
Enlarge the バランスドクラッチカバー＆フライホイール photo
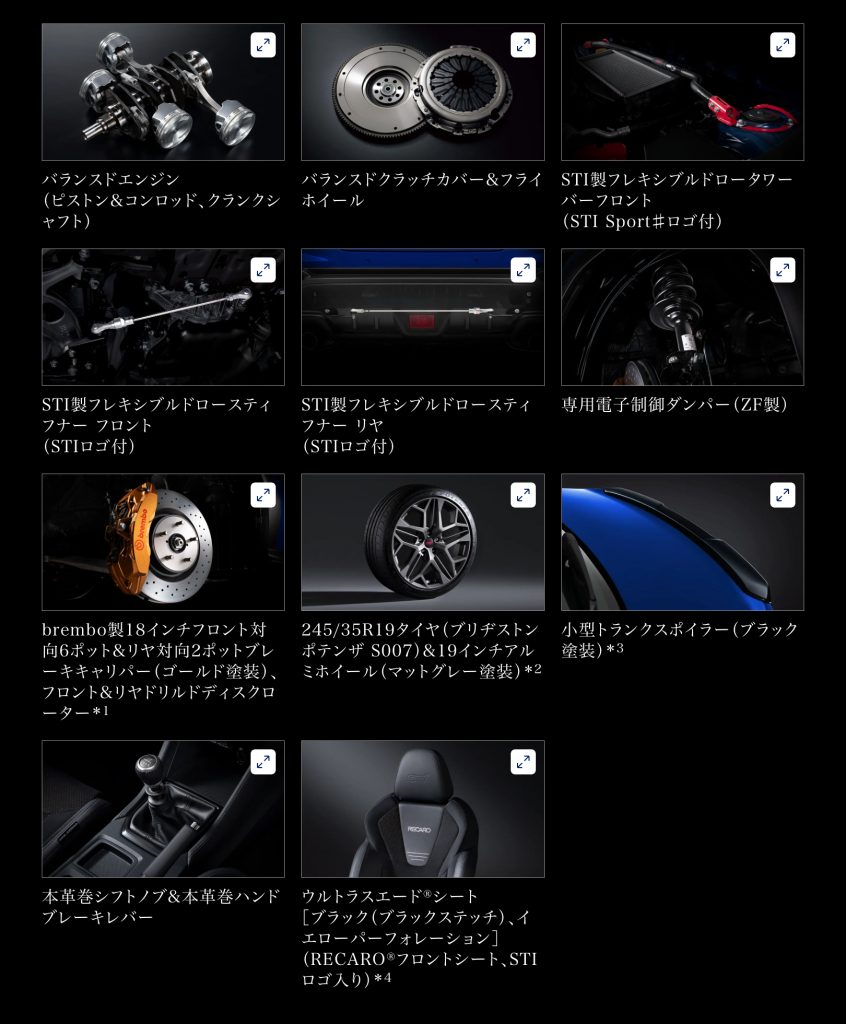tap(523, 45)
